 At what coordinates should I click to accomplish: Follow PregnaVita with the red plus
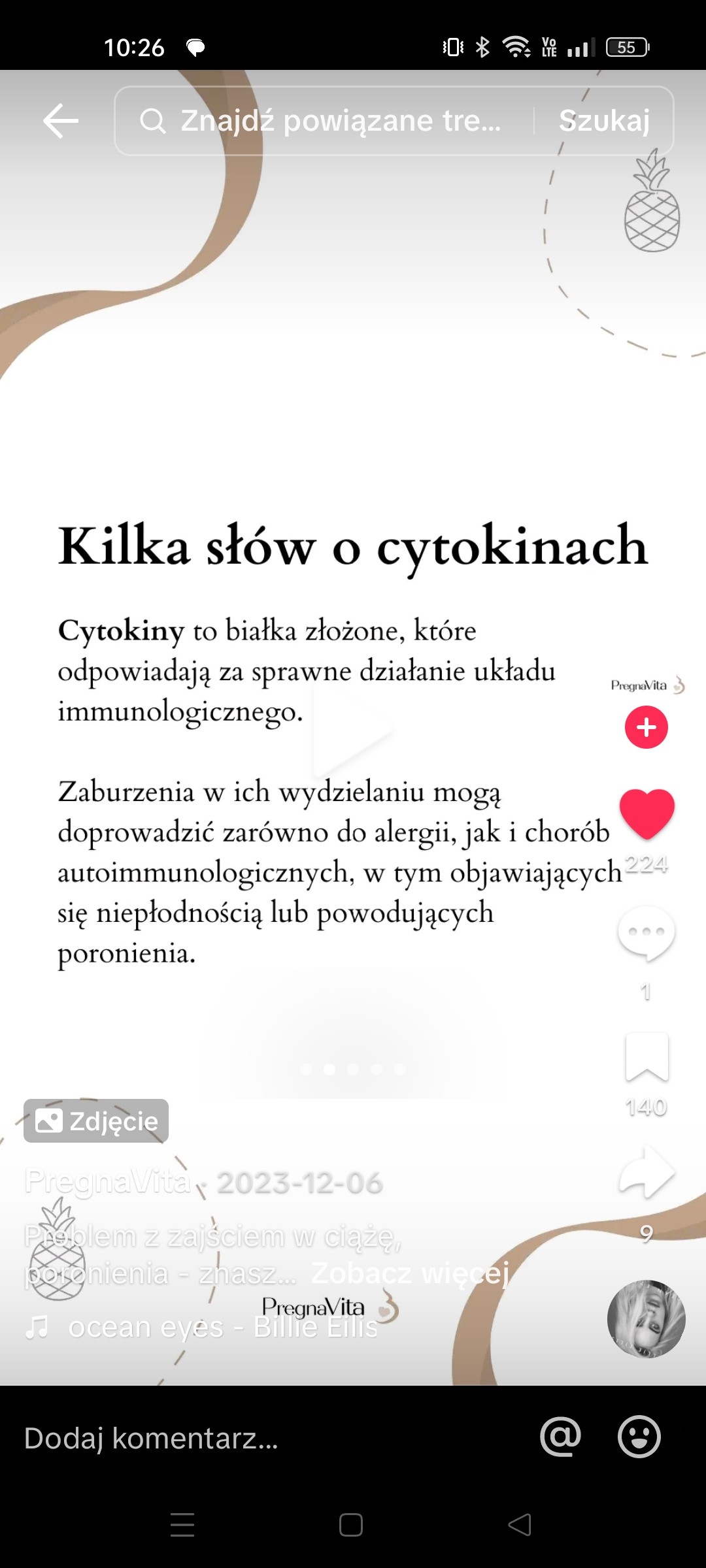(646, 727)
